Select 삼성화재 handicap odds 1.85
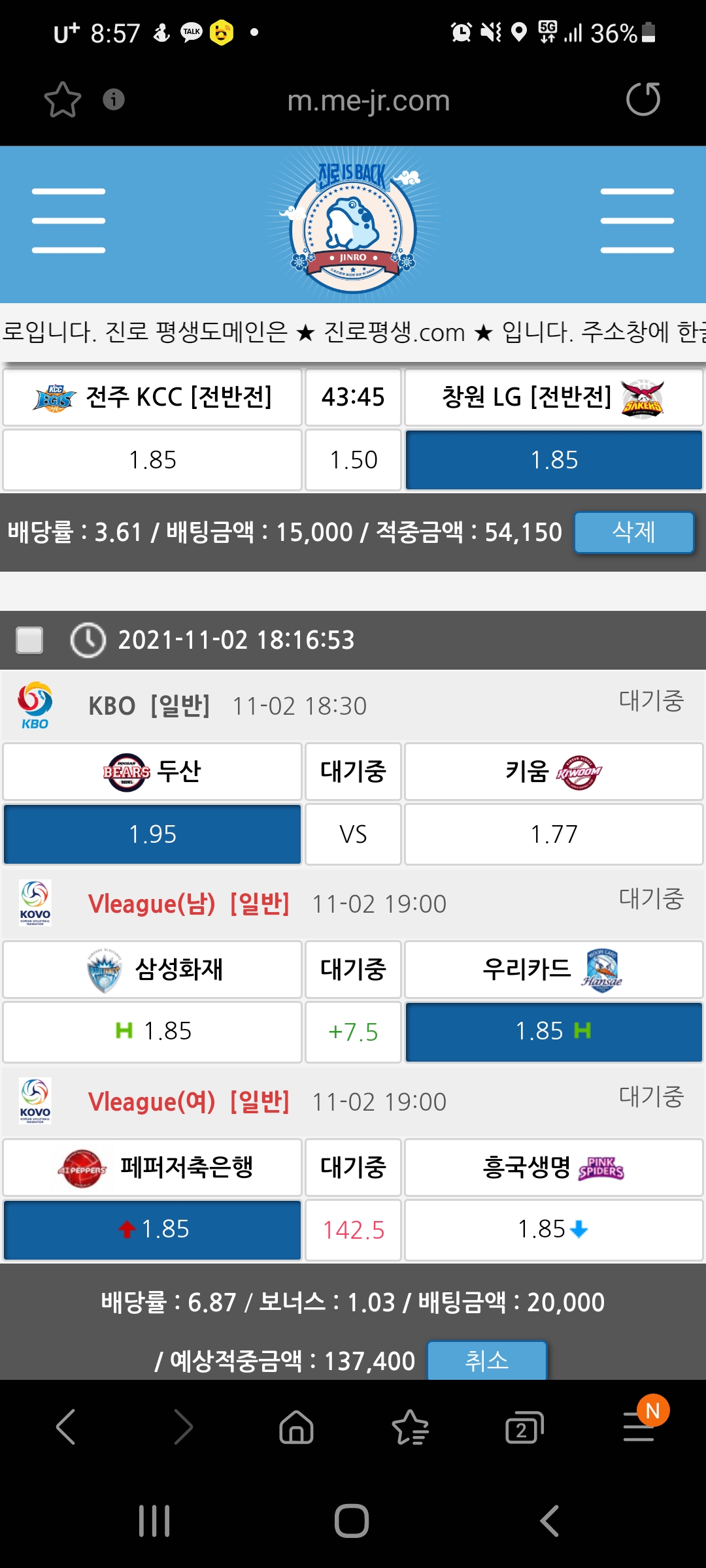 point(152,1032)
